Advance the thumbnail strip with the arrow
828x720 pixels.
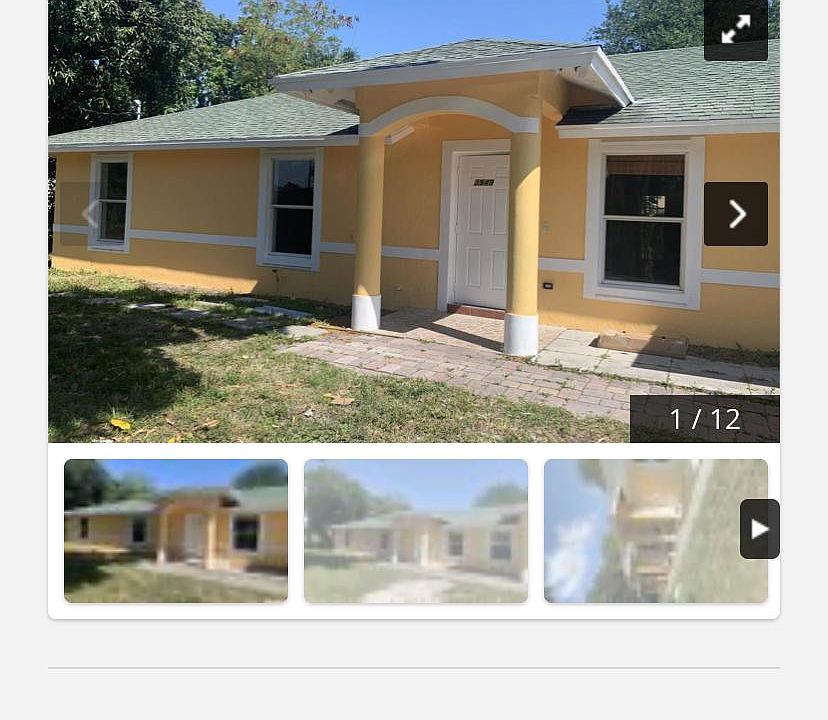pos(759,529)
